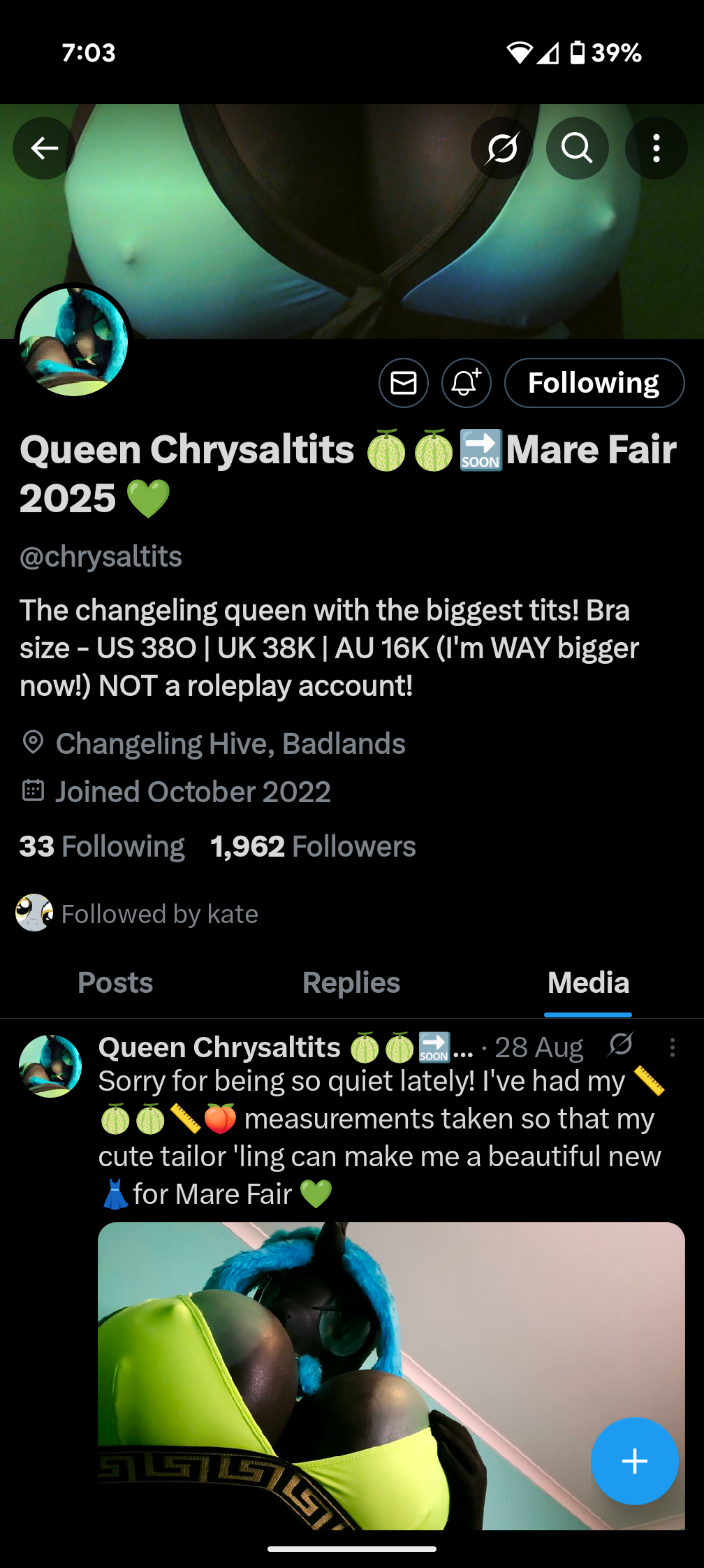Open the profile avatar picture

[74, 342]
